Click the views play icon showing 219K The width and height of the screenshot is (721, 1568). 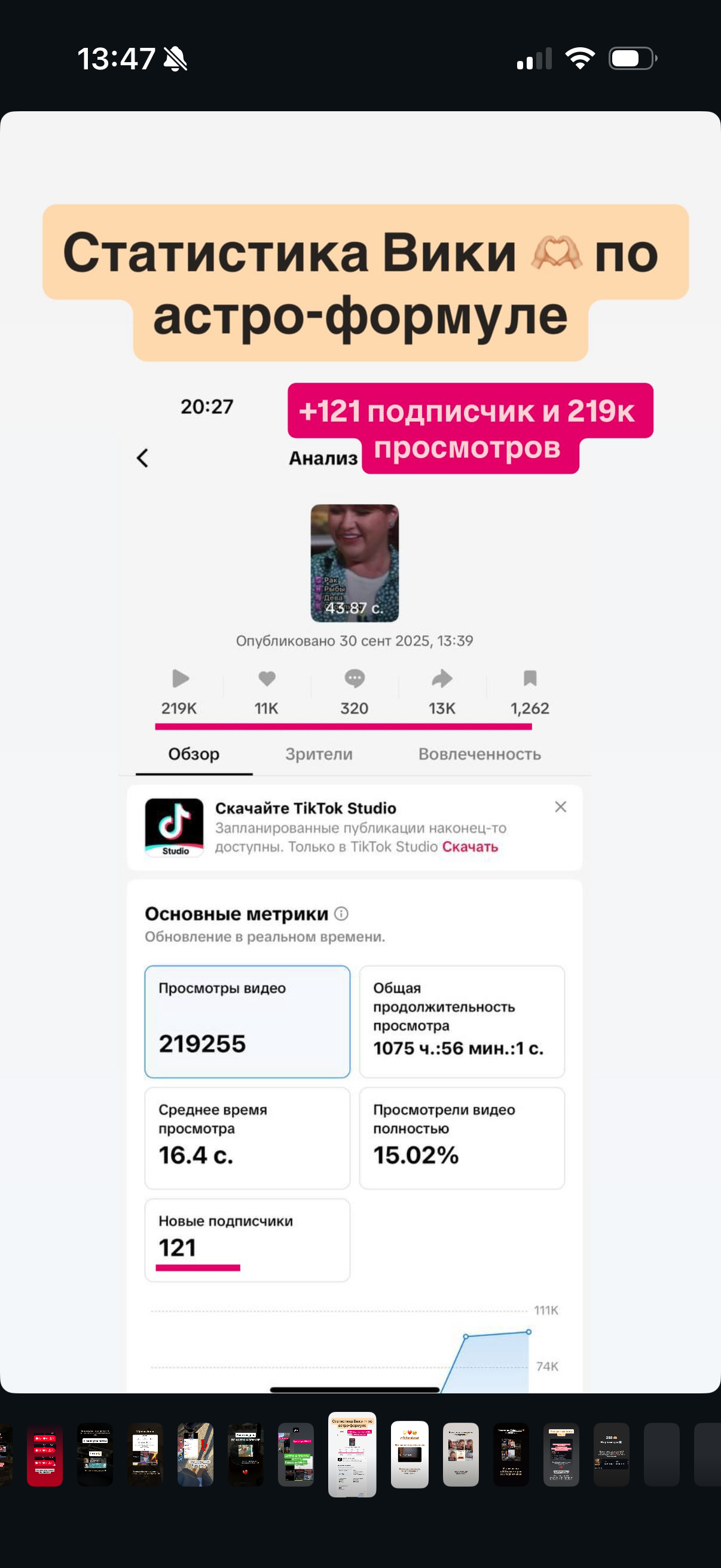pos(180,679)
